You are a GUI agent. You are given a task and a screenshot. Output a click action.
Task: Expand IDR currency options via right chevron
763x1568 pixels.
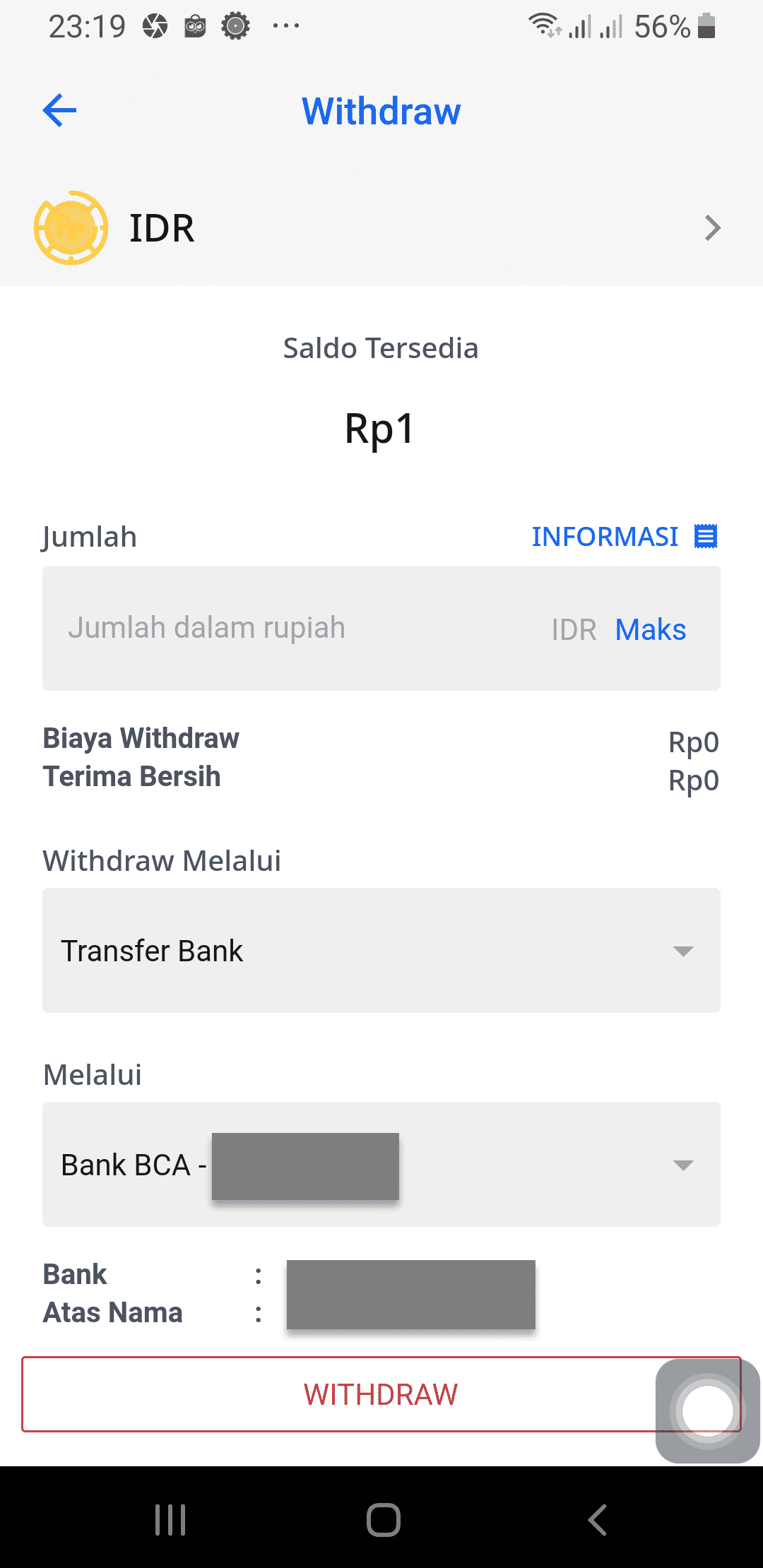click(x=712, y=227)
